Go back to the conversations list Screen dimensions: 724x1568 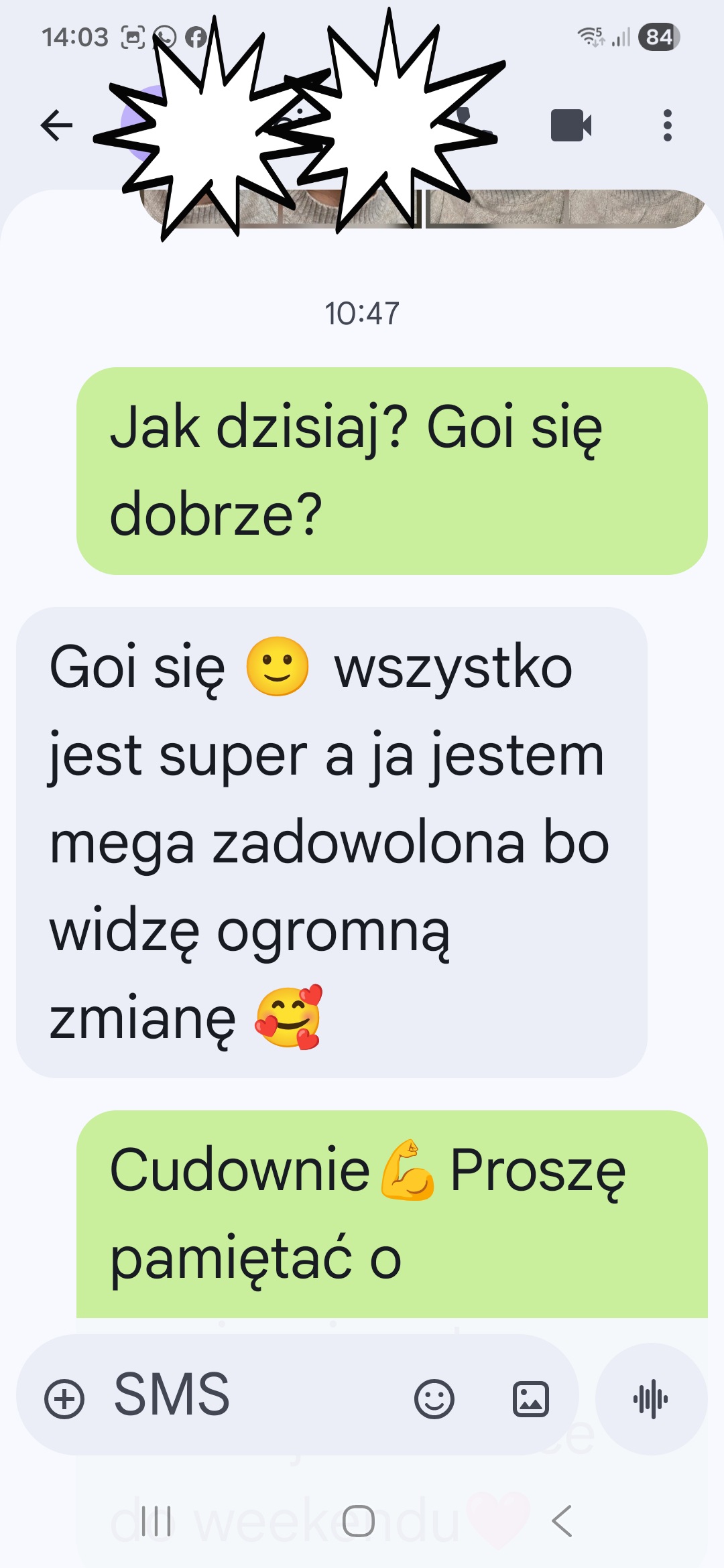click(x=56, y=125)
